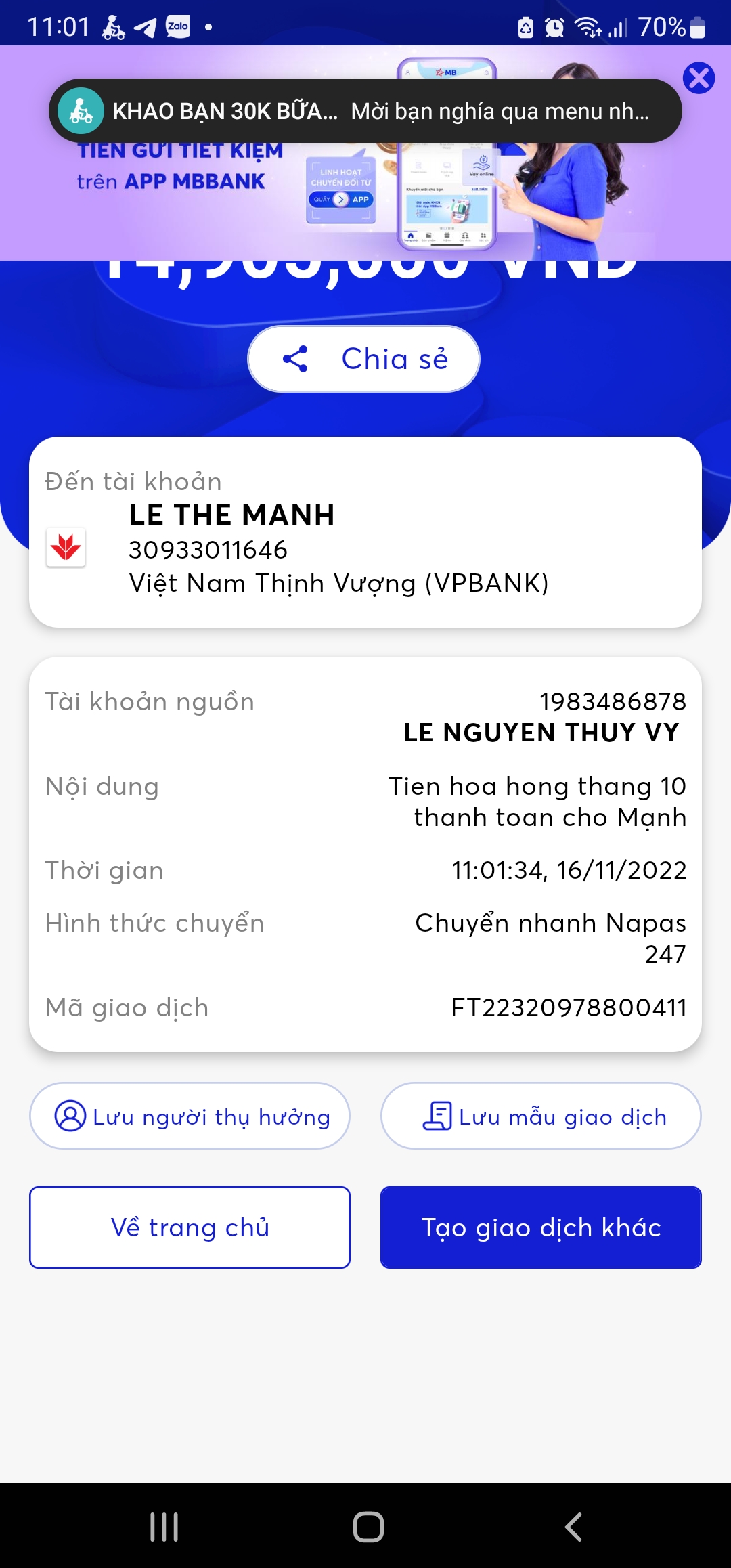Save template with Lưu mẫu giao dịch
Viewport: 731px width, 1568px height.
tap(541, 1116)
